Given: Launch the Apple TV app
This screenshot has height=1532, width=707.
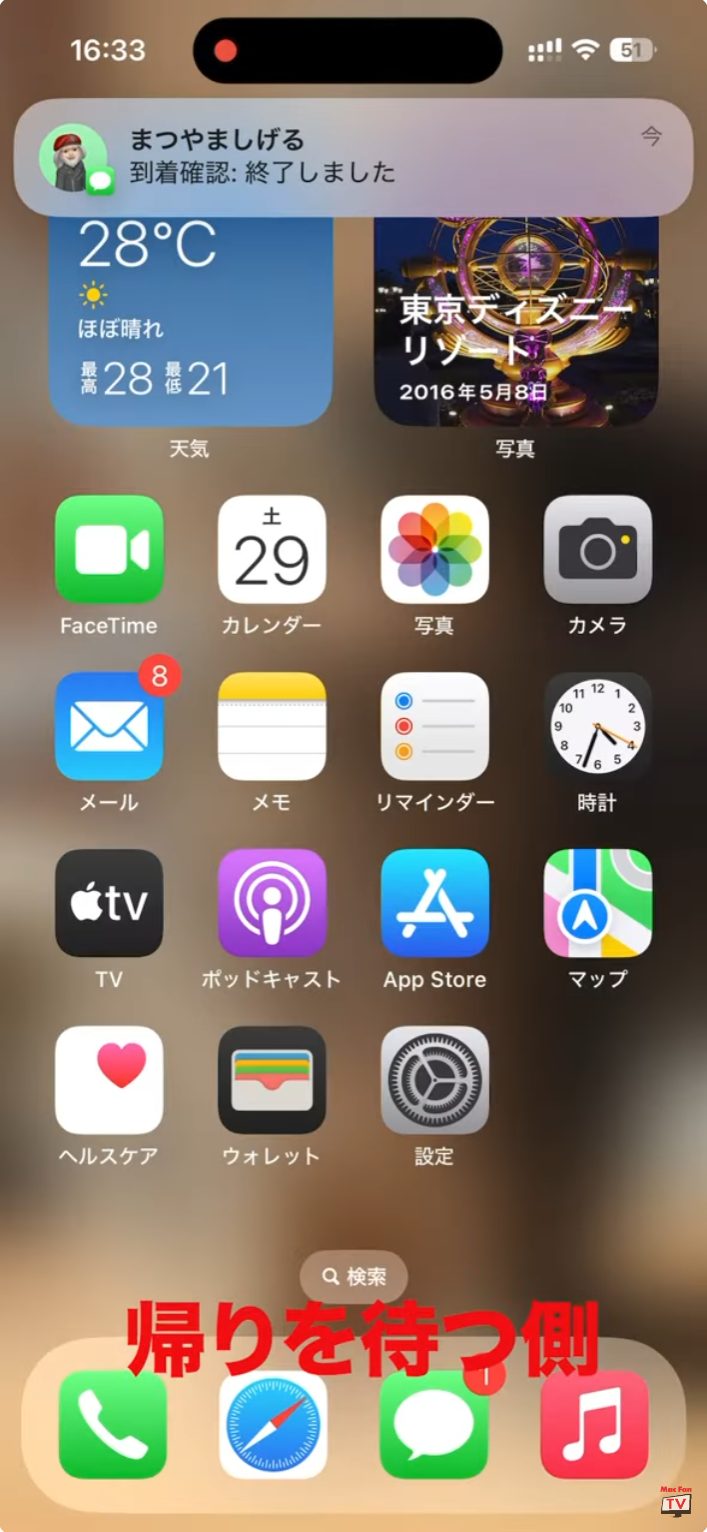Looking at the screenshot, I should tap(109, 903).
